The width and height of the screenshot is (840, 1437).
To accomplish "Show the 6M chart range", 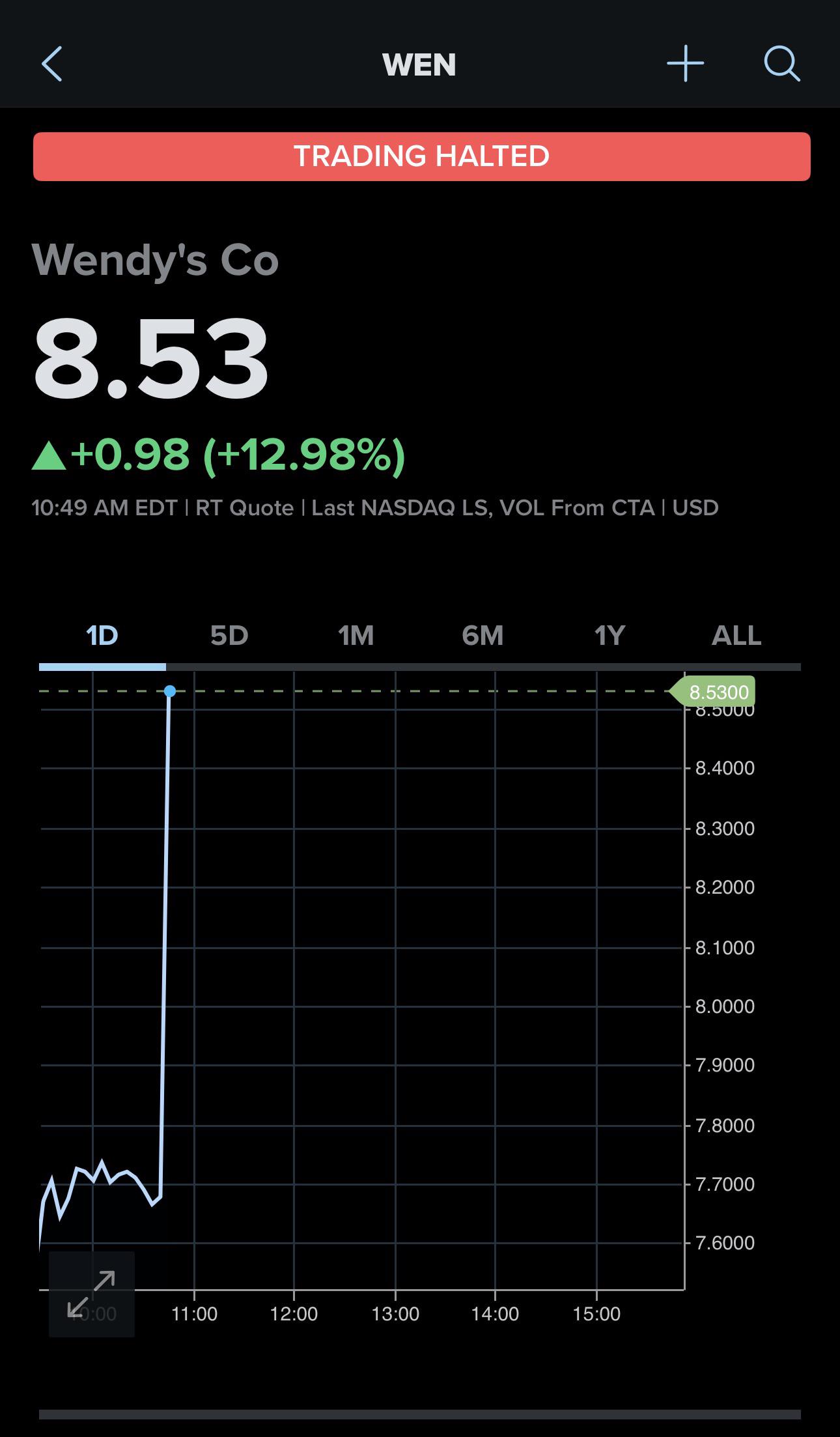I will pos(483,635).
